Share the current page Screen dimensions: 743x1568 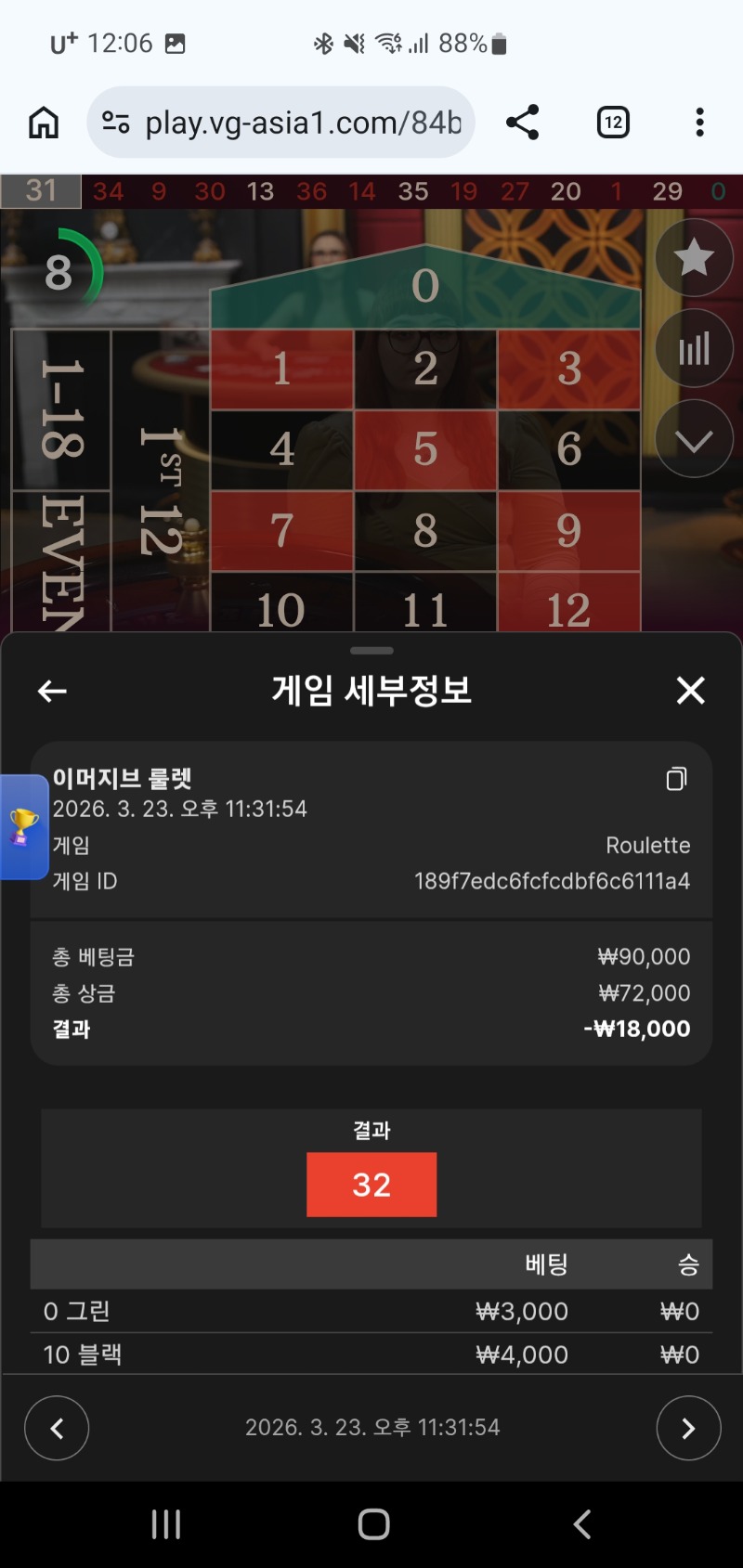coord(522,123)
